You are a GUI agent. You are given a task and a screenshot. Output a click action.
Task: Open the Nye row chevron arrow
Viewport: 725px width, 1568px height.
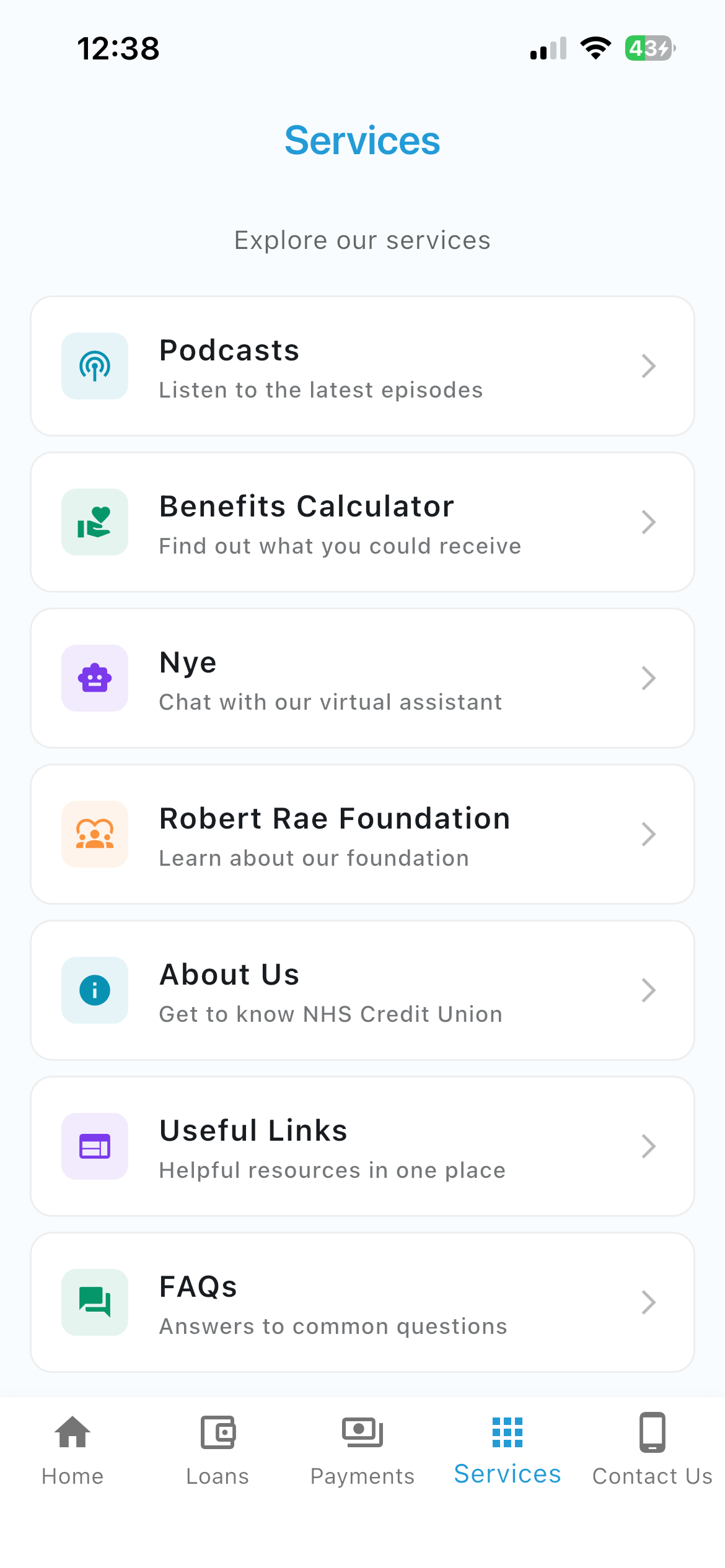tap(649, 678)
